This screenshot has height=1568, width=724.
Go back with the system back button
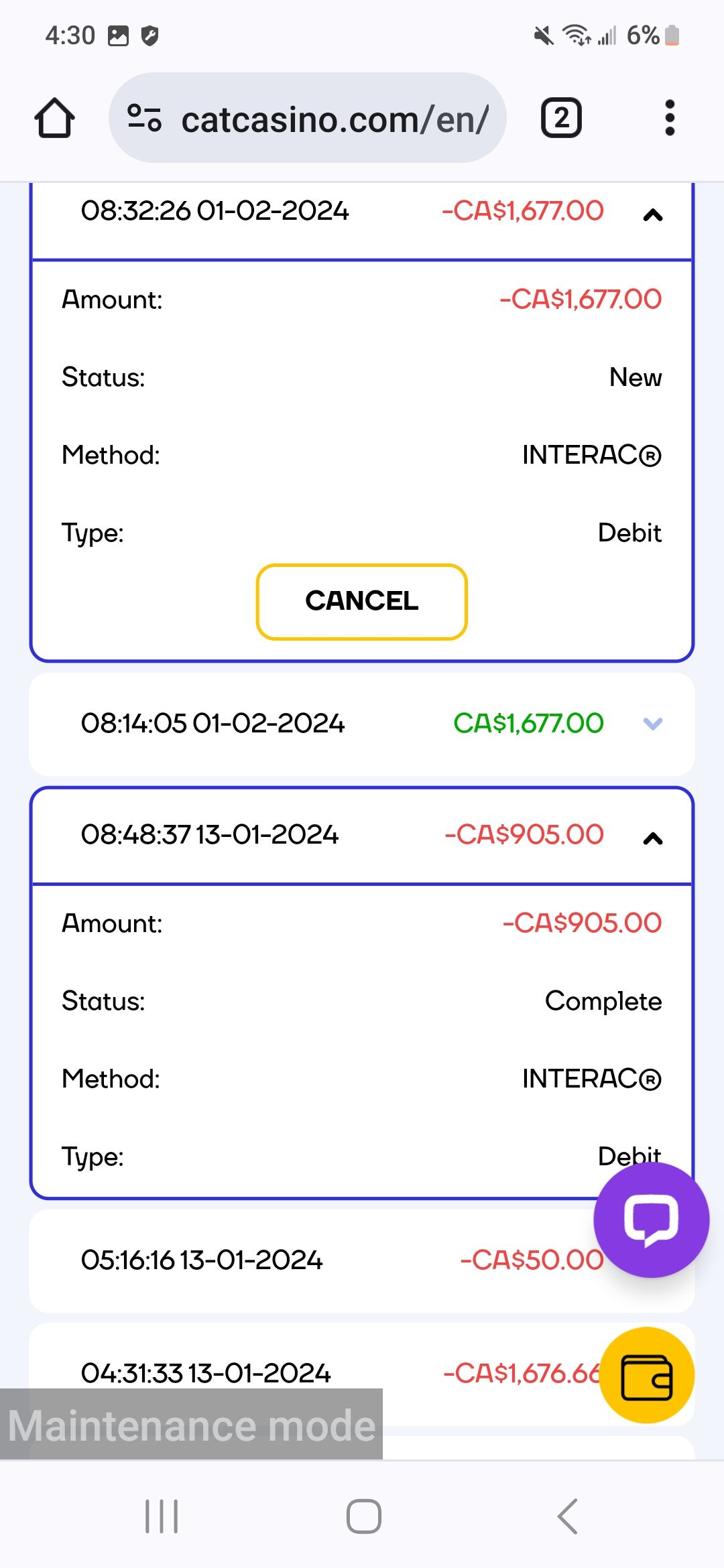pos(567,1516)
